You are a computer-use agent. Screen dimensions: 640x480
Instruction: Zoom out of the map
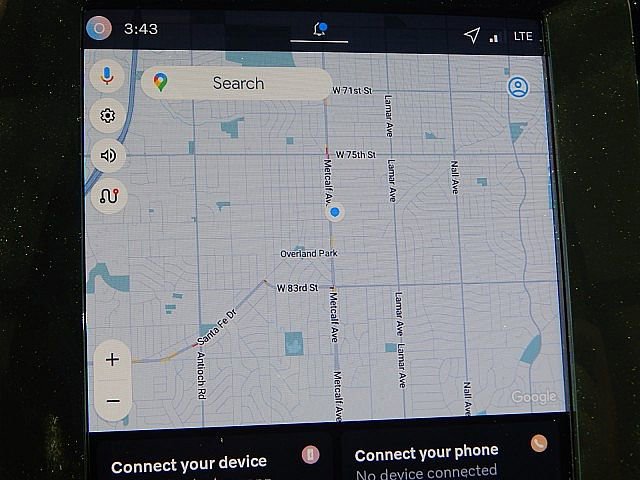pos(112,401)
